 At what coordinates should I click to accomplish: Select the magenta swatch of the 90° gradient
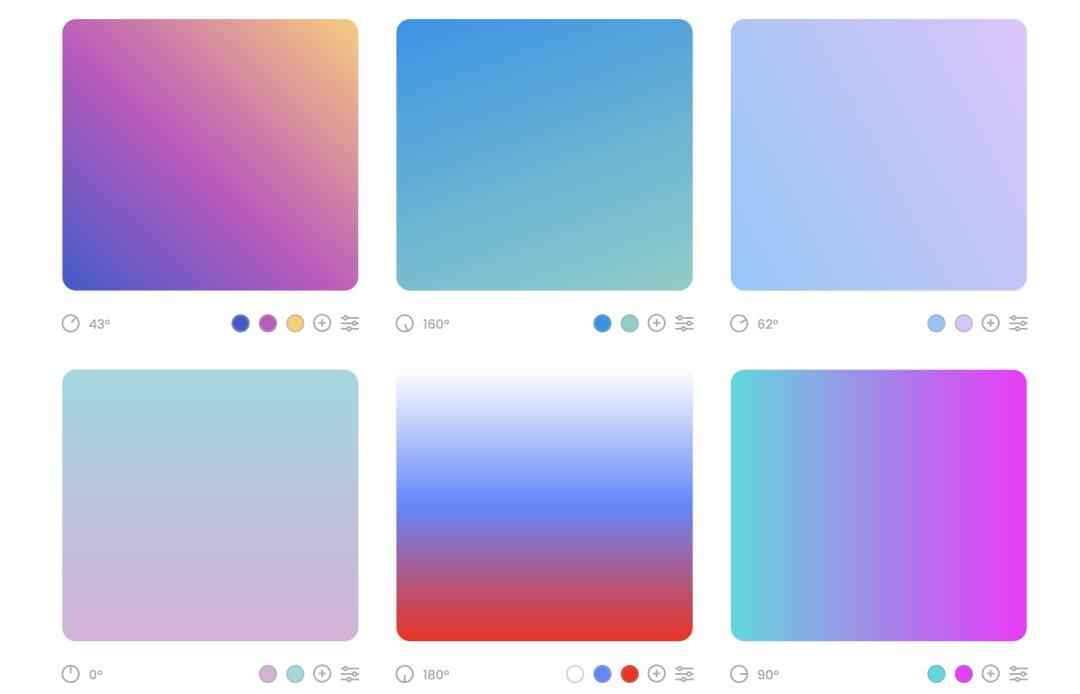click(x=963, y=674)
